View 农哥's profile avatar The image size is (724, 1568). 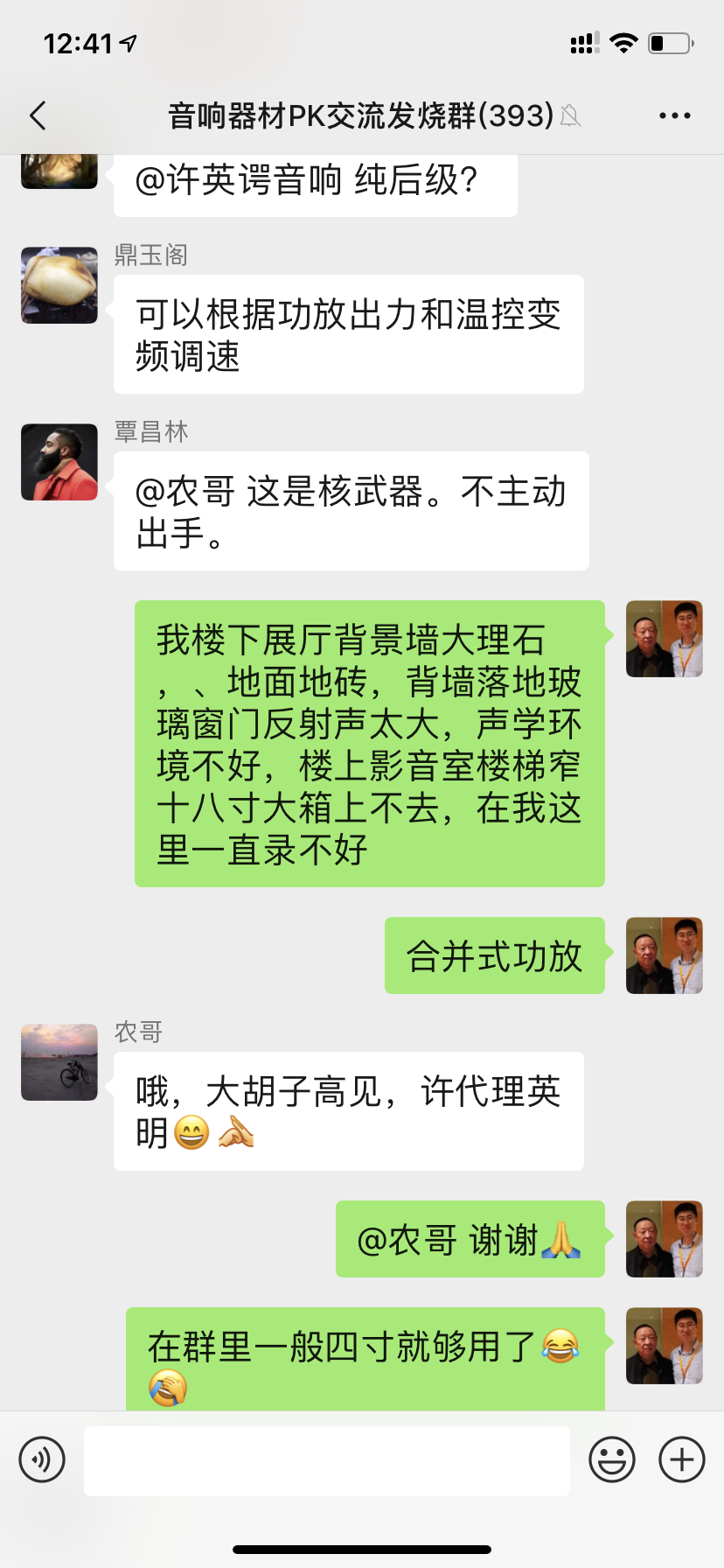click(59, 1062)
